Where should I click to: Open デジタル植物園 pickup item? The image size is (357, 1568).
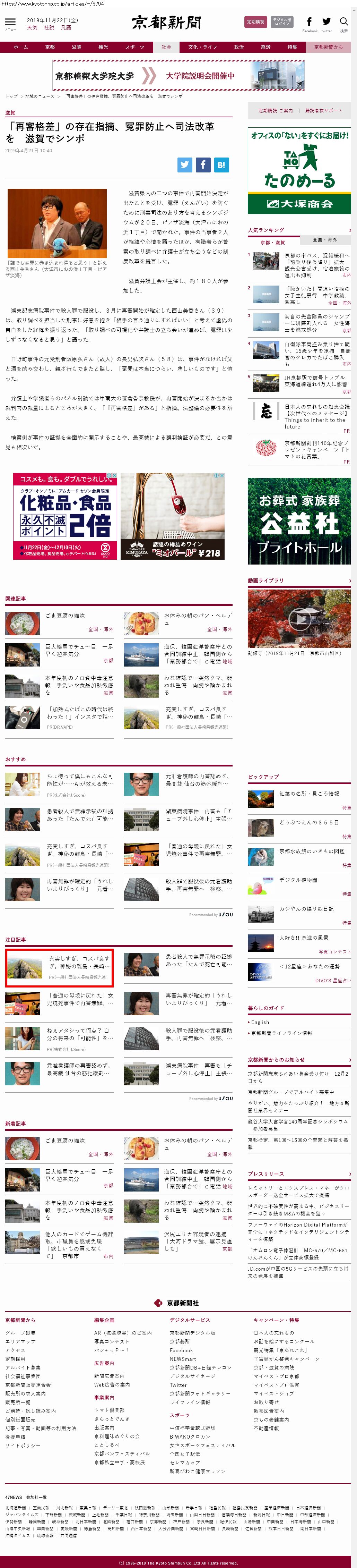[x=298, y=880]
